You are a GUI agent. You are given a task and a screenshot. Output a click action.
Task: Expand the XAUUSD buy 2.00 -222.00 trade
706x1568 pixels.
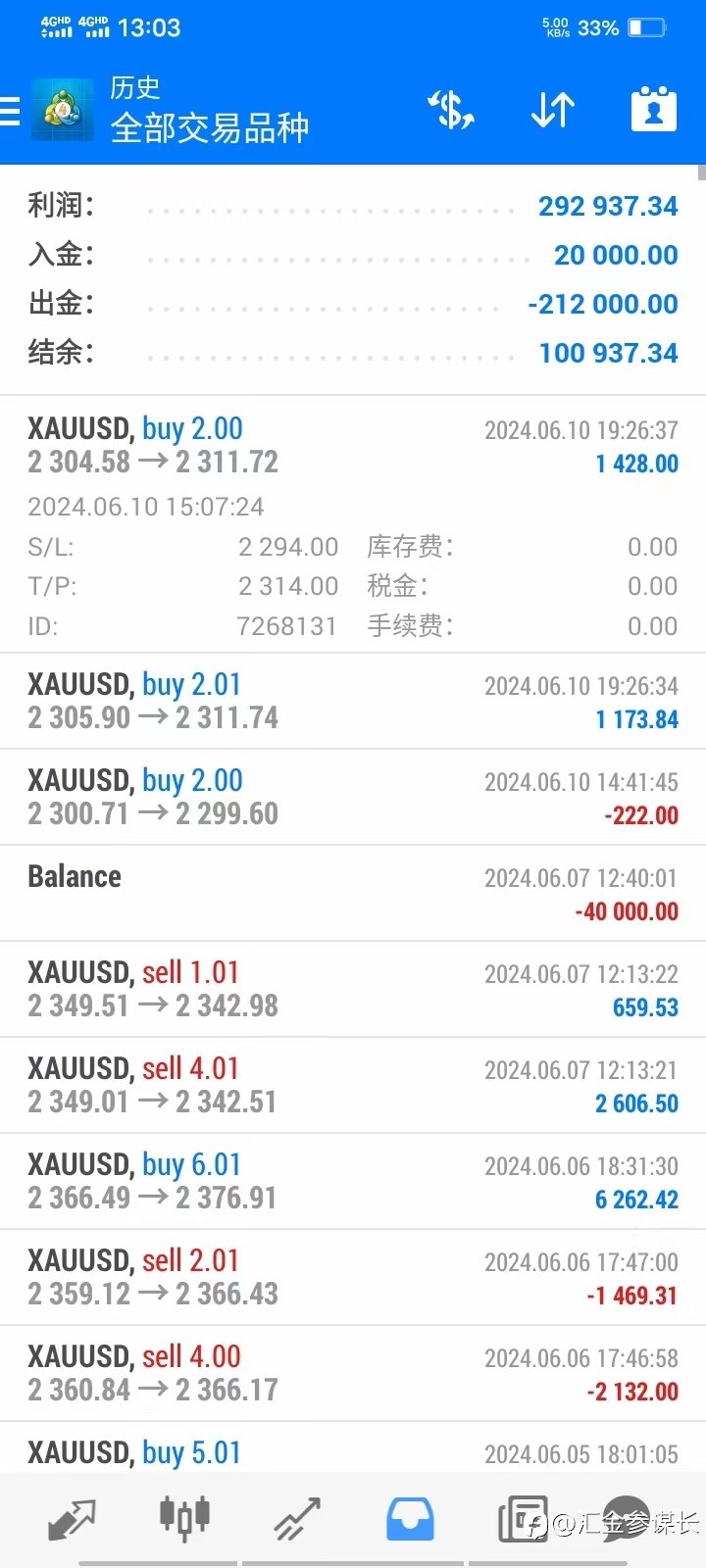(x=353, y=798)
